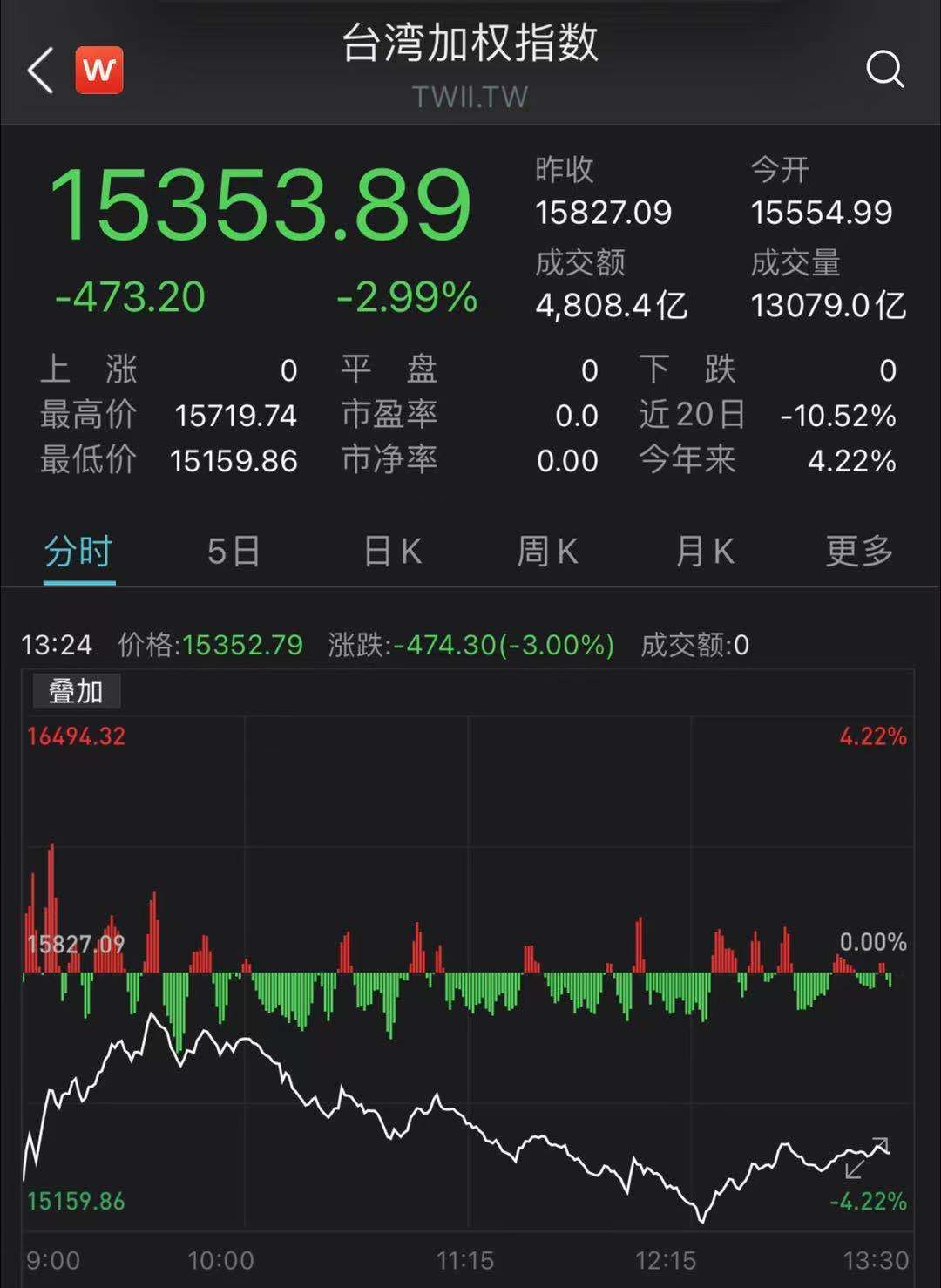Screen dimensions: 941x1288
Task: Open the search magnifier icon
Action: coord(885,69)
